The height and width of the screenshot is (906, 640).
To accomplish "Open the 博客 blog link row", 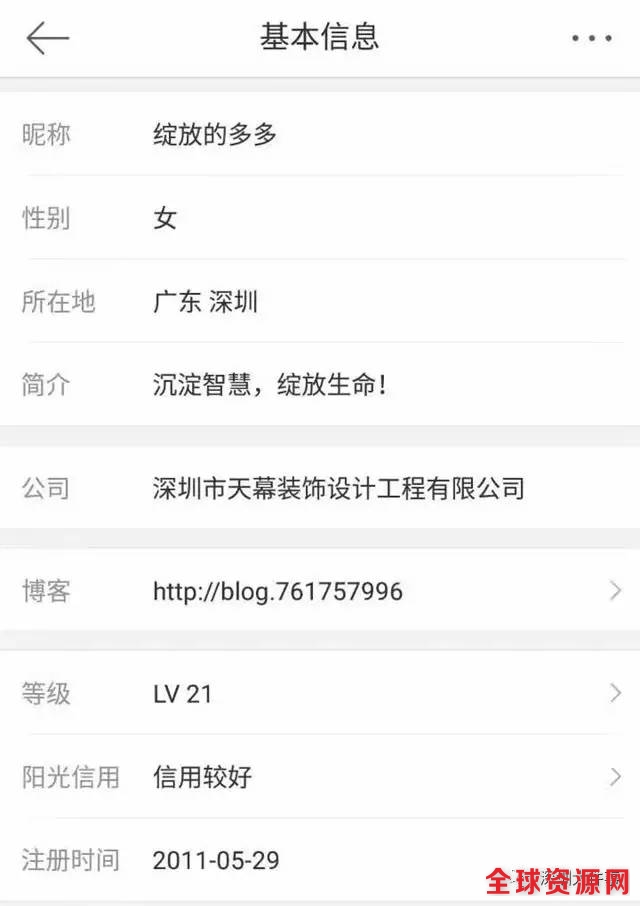I will (x=320, y=591).
